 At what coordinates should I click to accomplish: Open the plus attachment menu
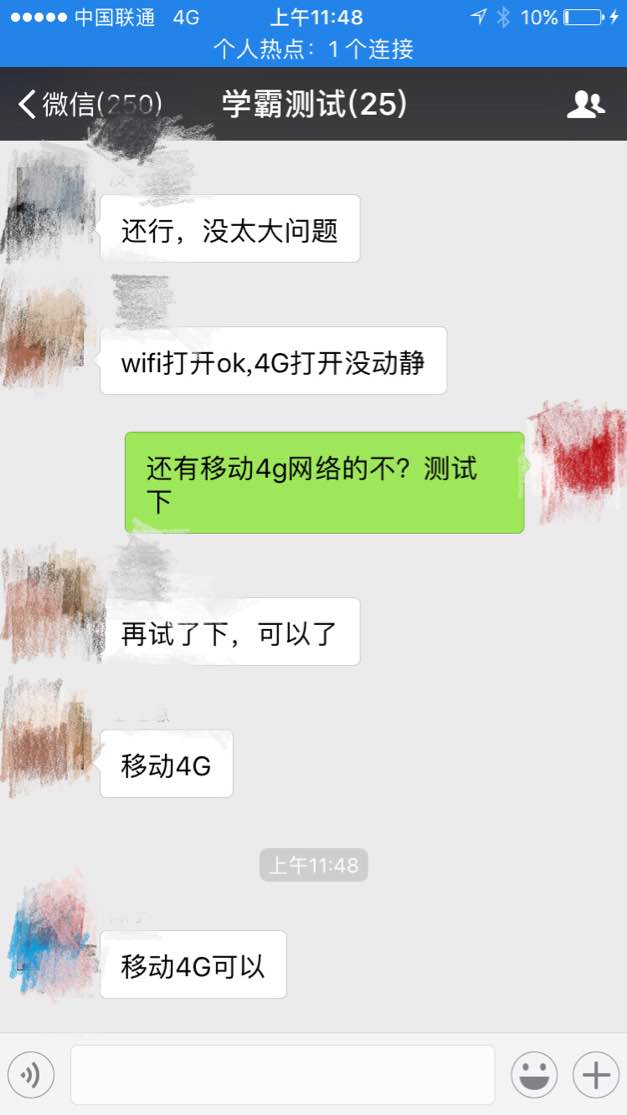[x=596, y=1075]
